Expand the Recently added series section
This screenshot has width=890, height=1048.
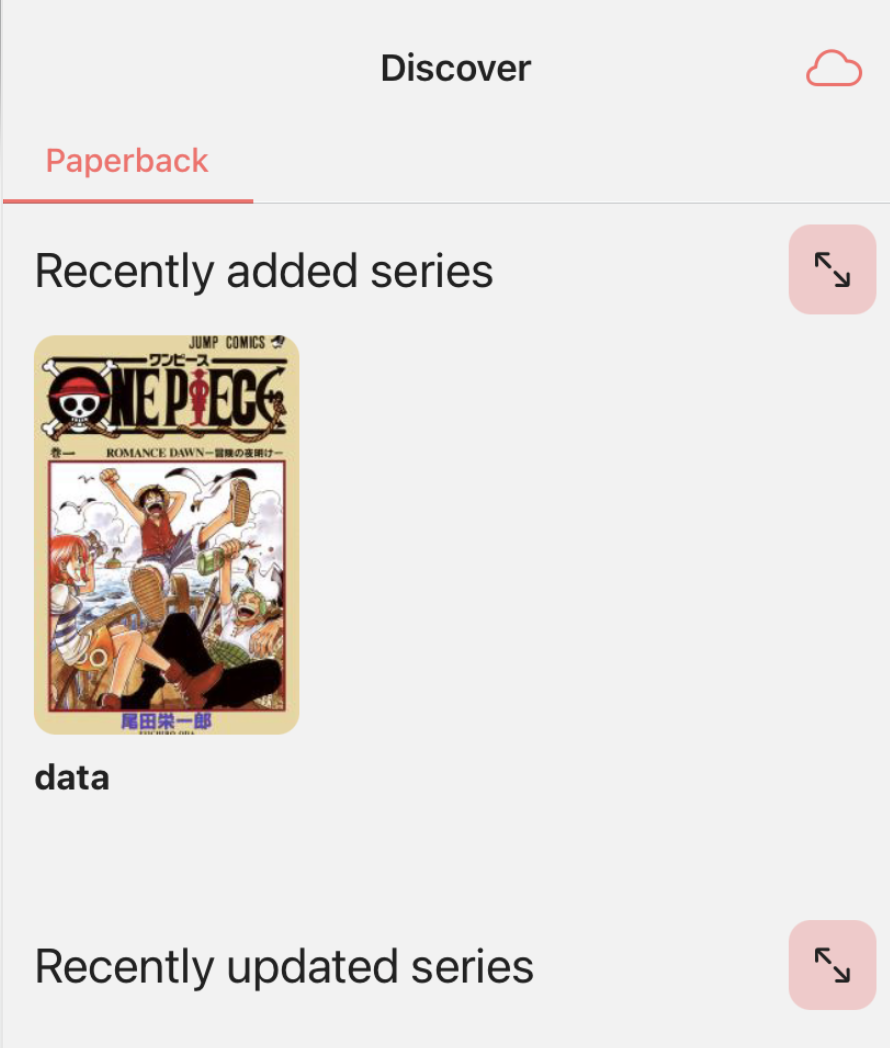click(x=832, y=270)
